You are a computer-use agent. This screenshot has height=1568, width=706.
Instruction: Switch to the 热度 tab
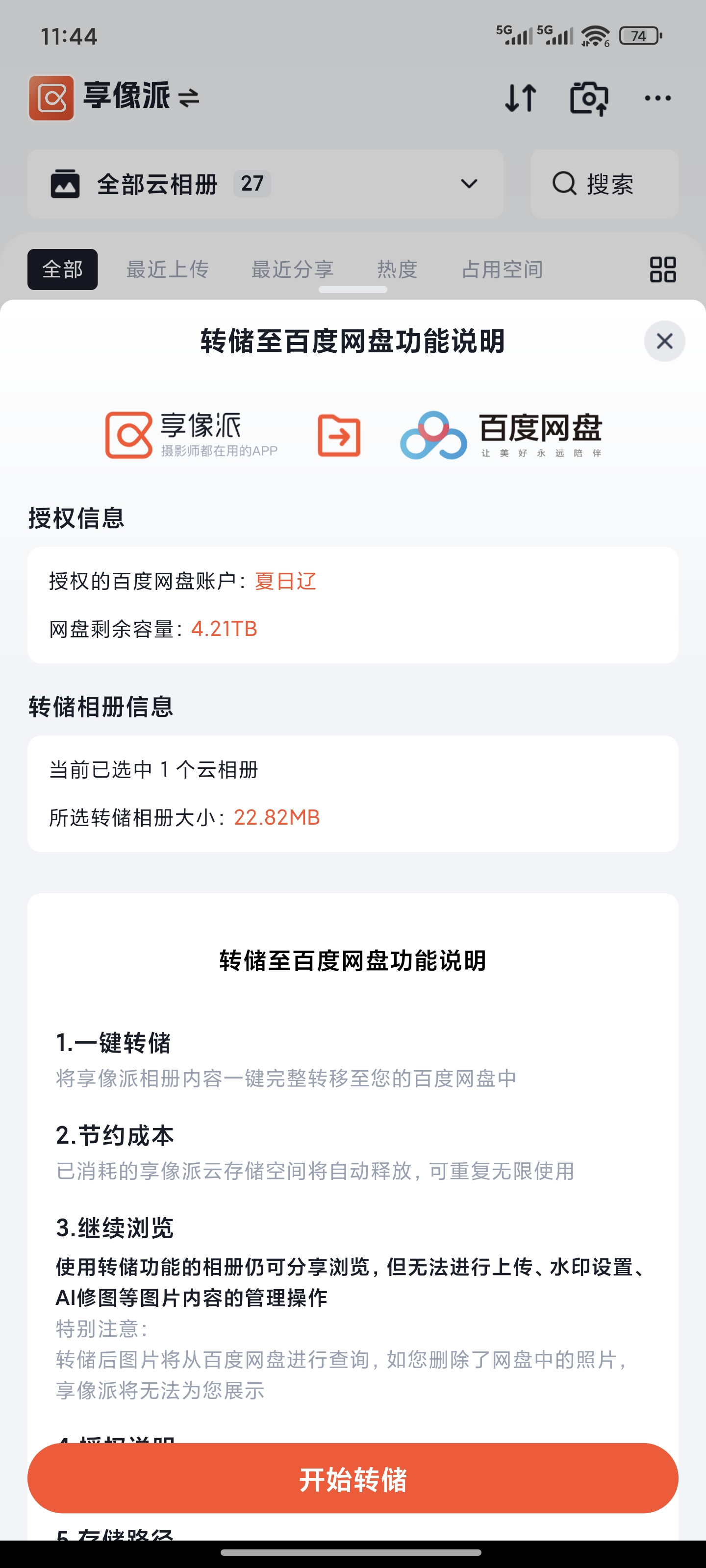397,269
